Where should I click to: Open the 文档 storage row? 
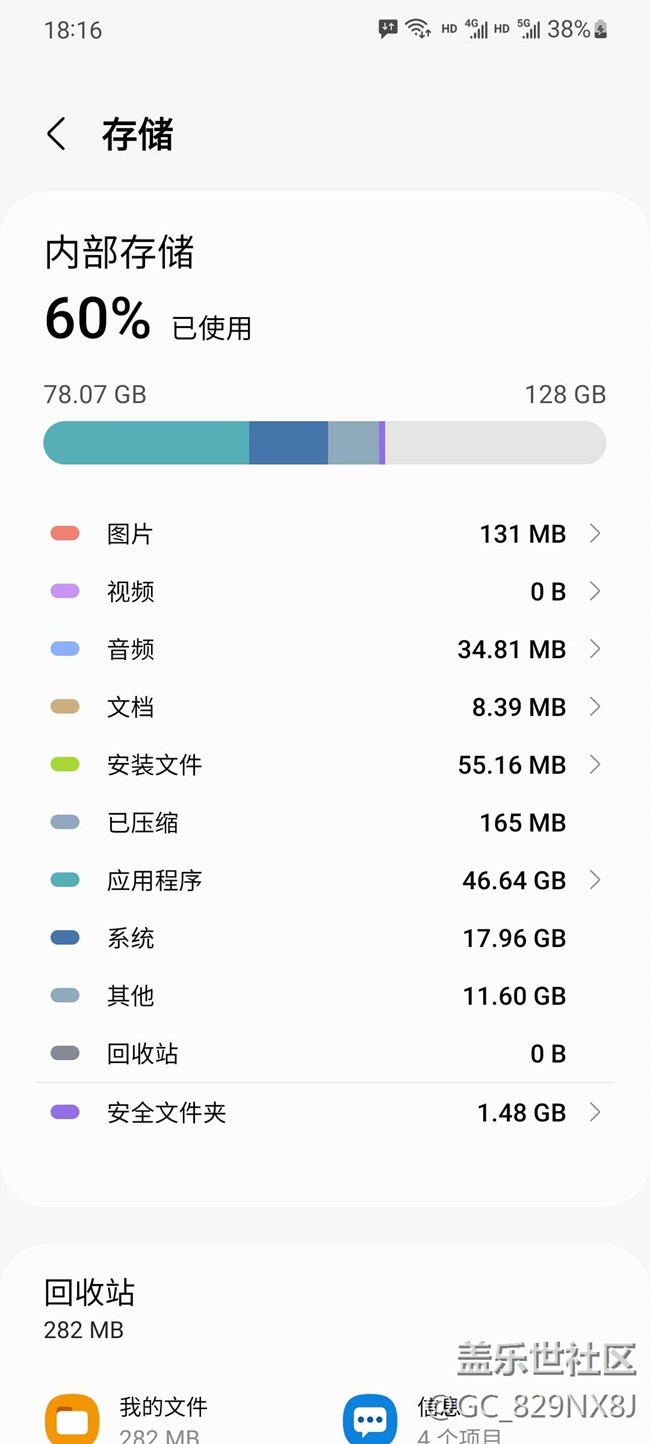[325, 707]
